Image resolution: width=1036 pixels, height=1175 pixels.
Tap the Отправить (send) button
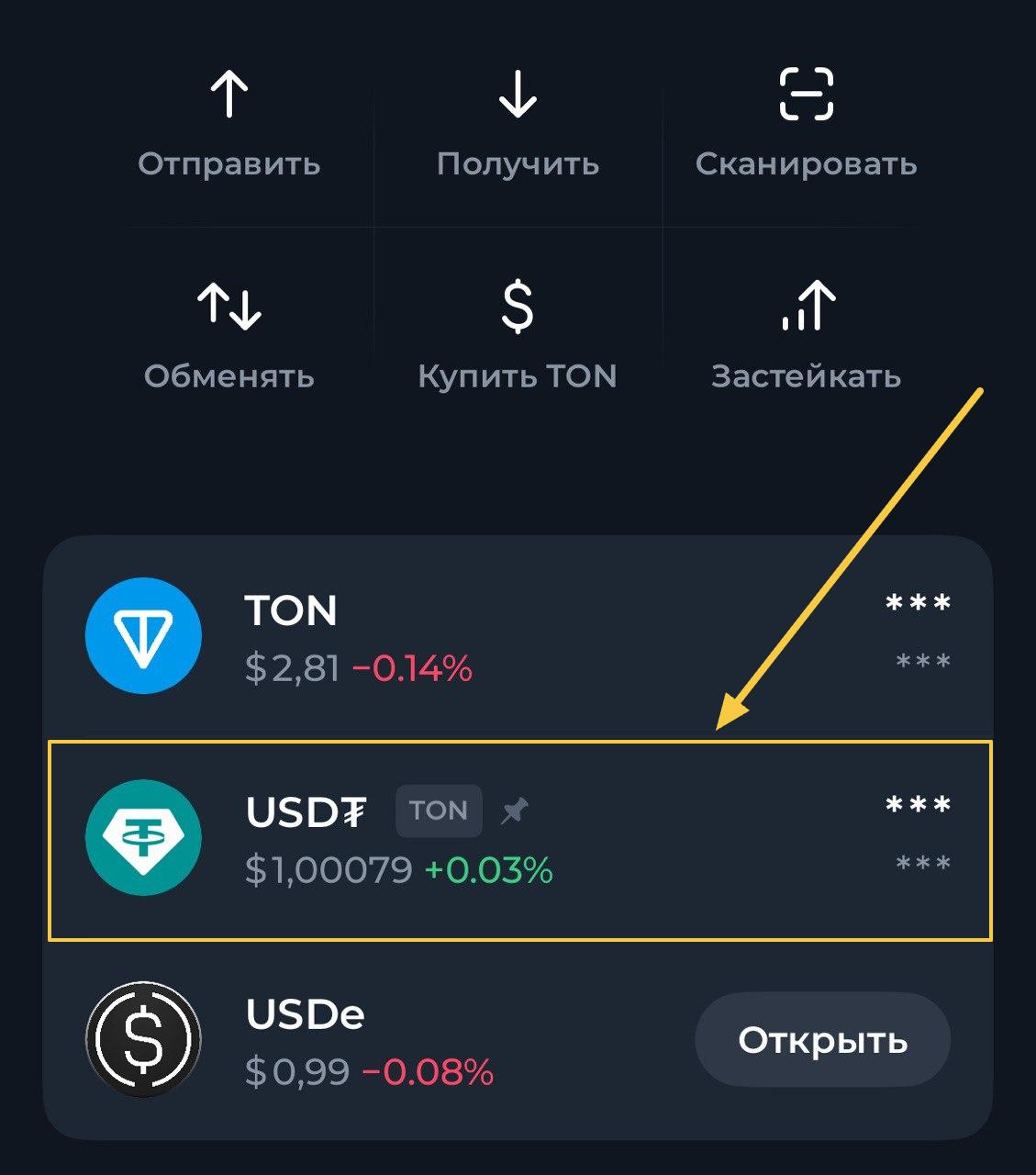(228, 124)
